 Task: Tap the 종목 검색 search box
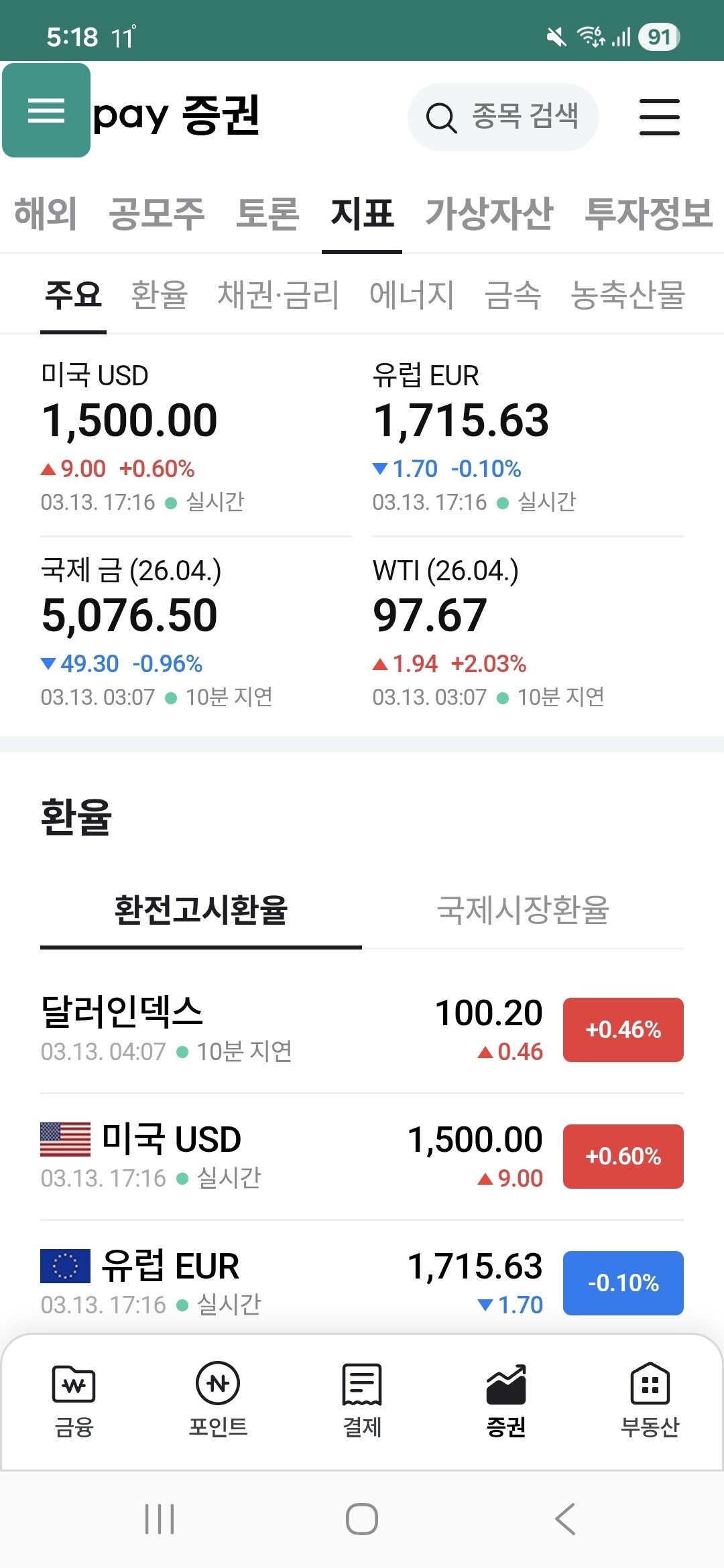503,117
